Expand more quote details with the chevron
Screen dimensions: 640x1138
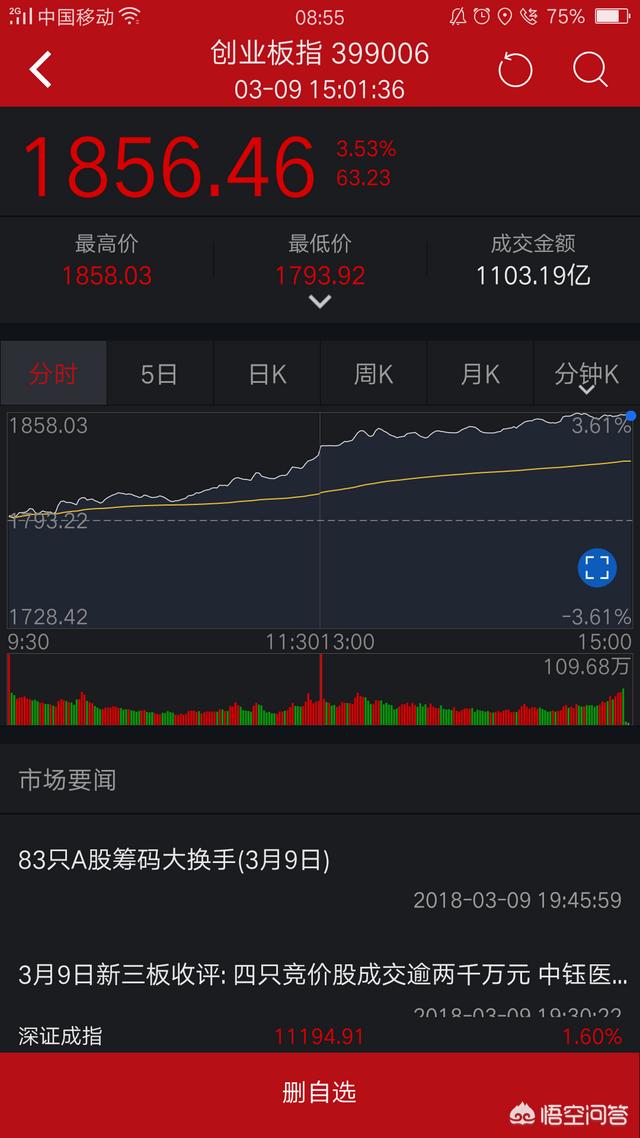click(320, 301)
